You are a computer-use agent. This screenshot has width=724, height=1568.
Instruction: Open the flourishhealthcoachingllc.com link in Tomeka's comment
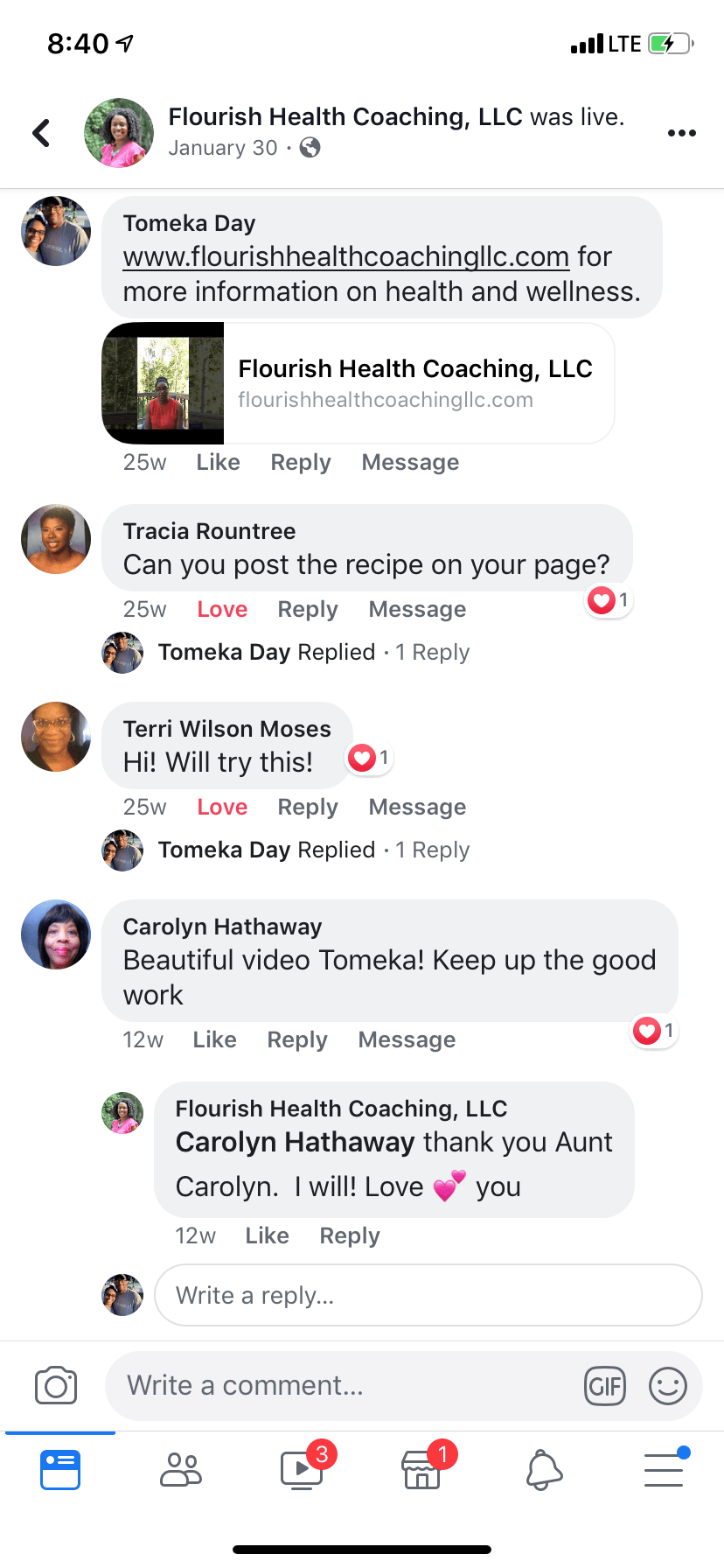[x=346, y=257]
